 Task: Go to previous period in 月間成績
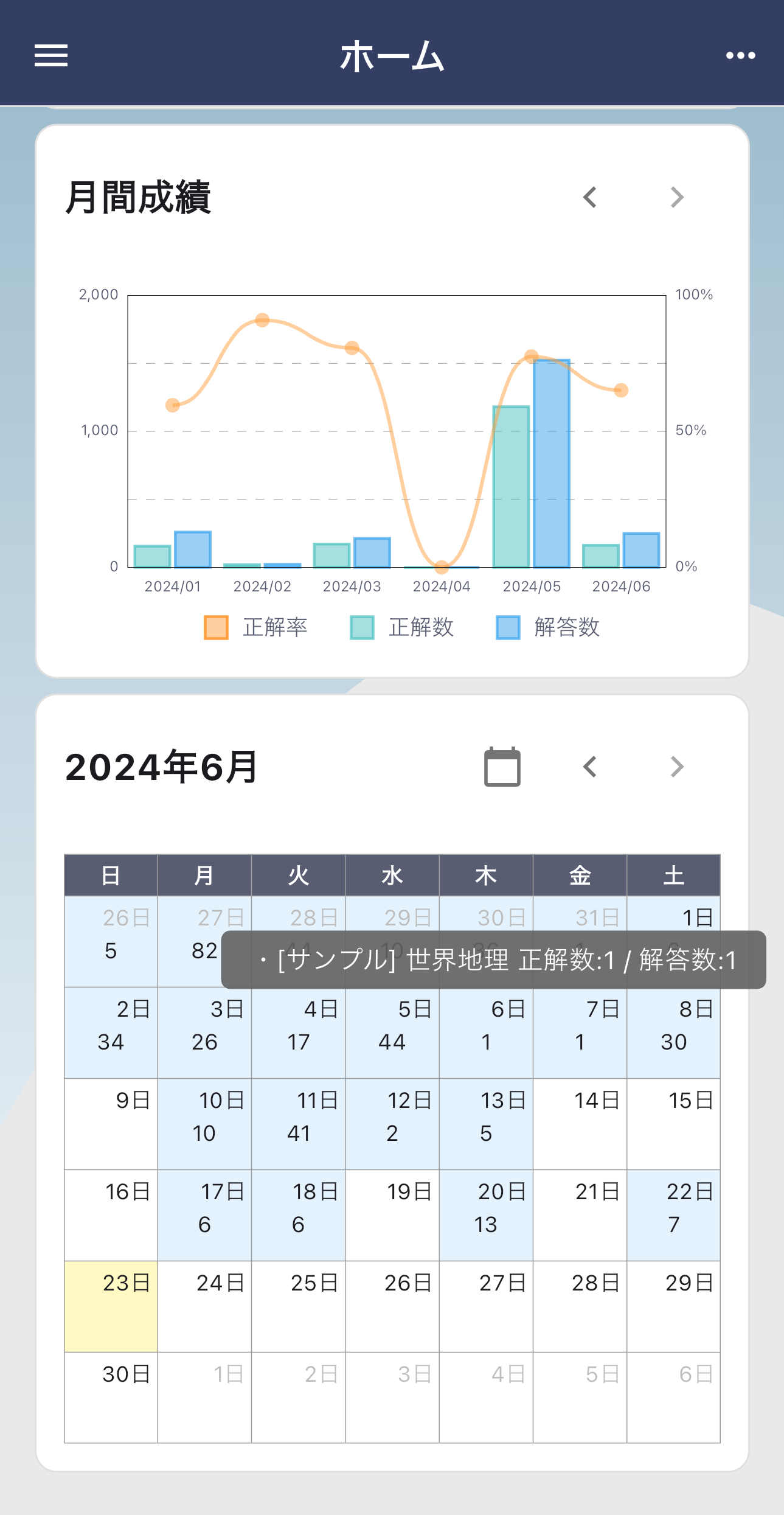click(x=589, y=197)
